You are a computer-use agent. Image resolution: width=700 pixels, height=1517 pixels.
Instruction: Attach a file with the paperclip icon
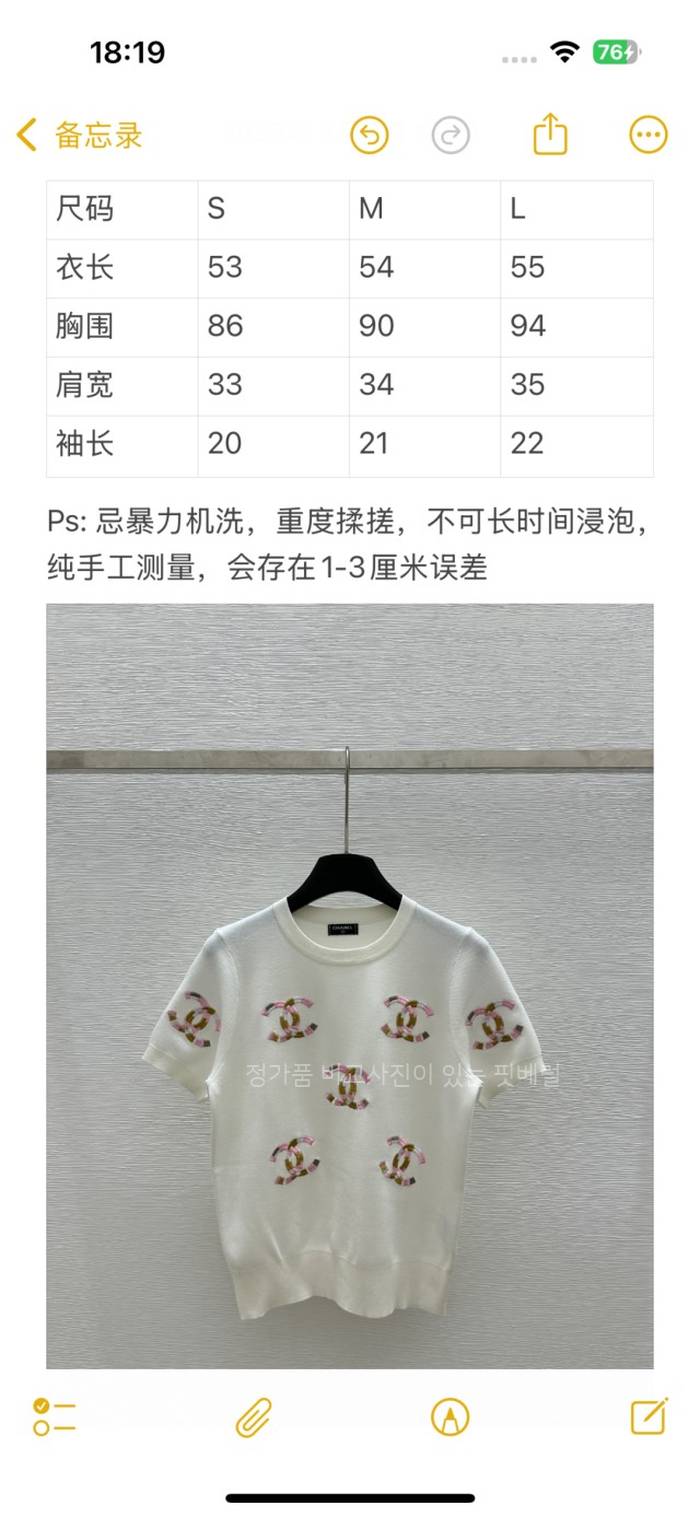pyautogui.click(x=254, y=1417)
